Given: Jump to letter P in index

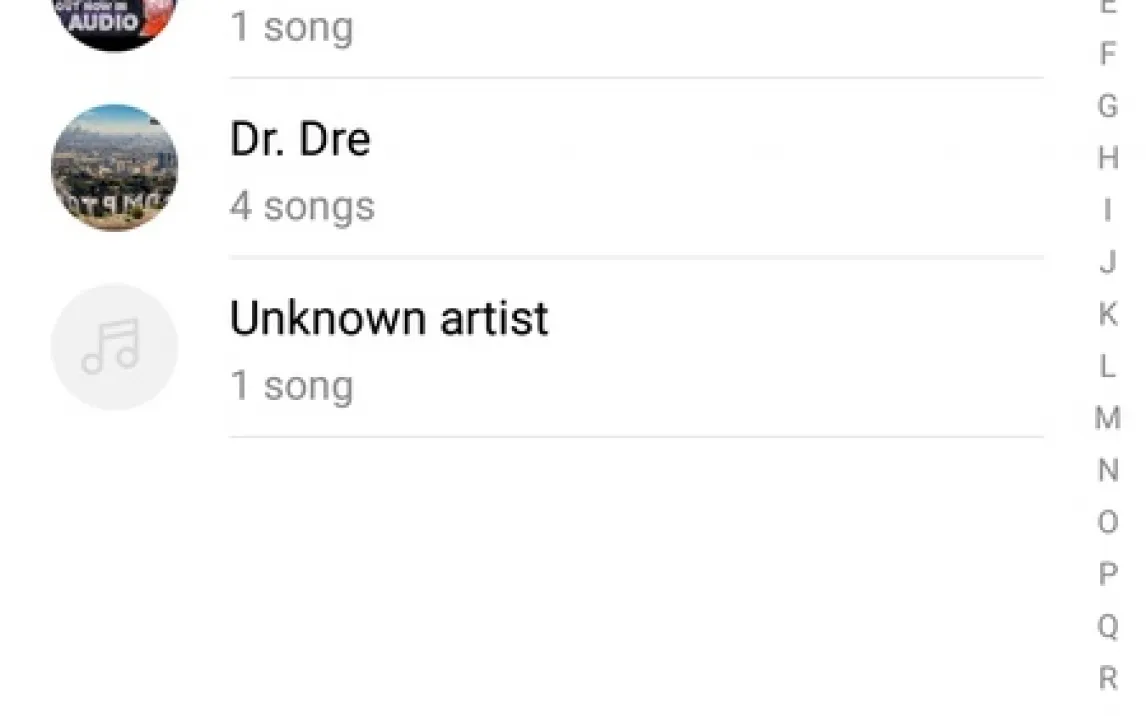Looking at the screenshot, I should [1107, 574].
